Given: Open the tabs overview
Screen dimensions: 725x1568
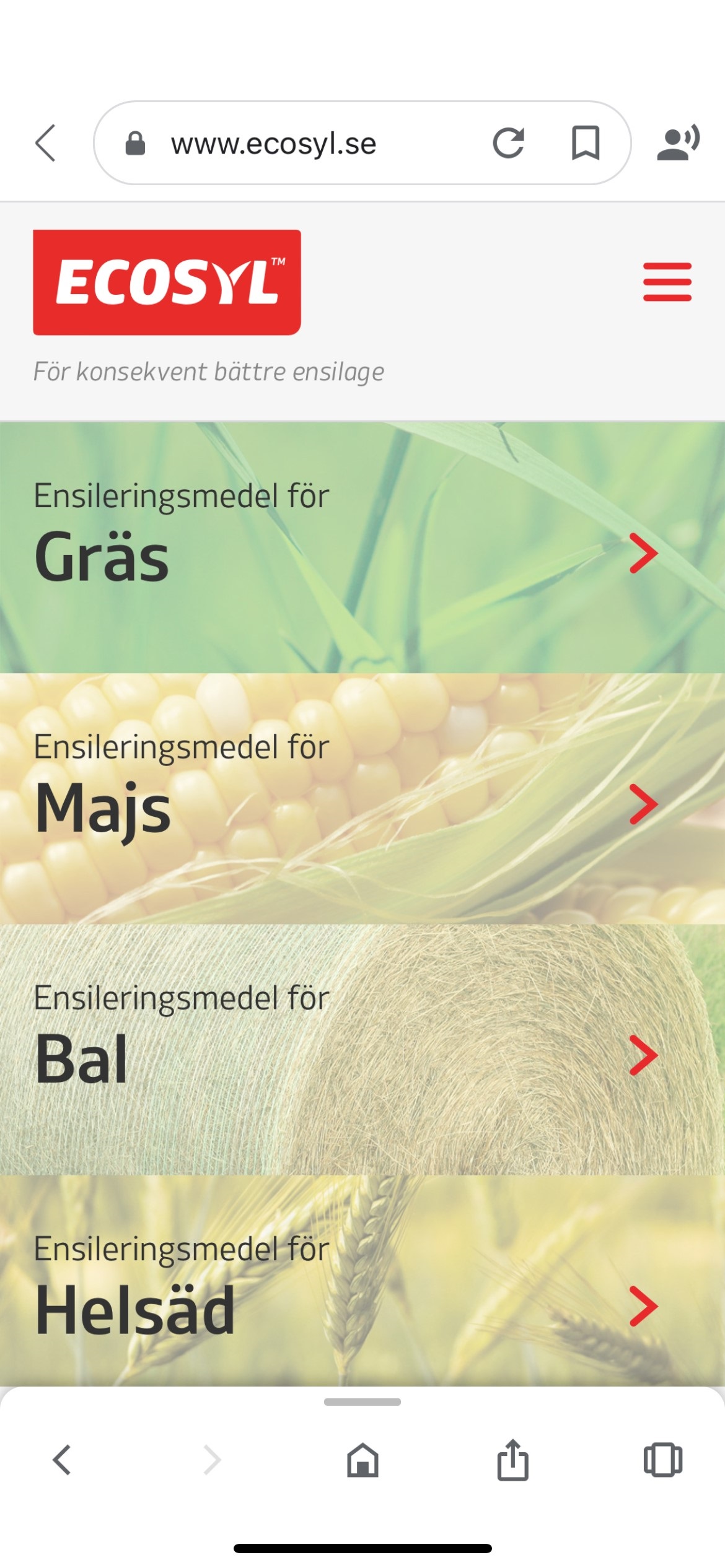Looking at the screenshot, I should click(663, 1460).
